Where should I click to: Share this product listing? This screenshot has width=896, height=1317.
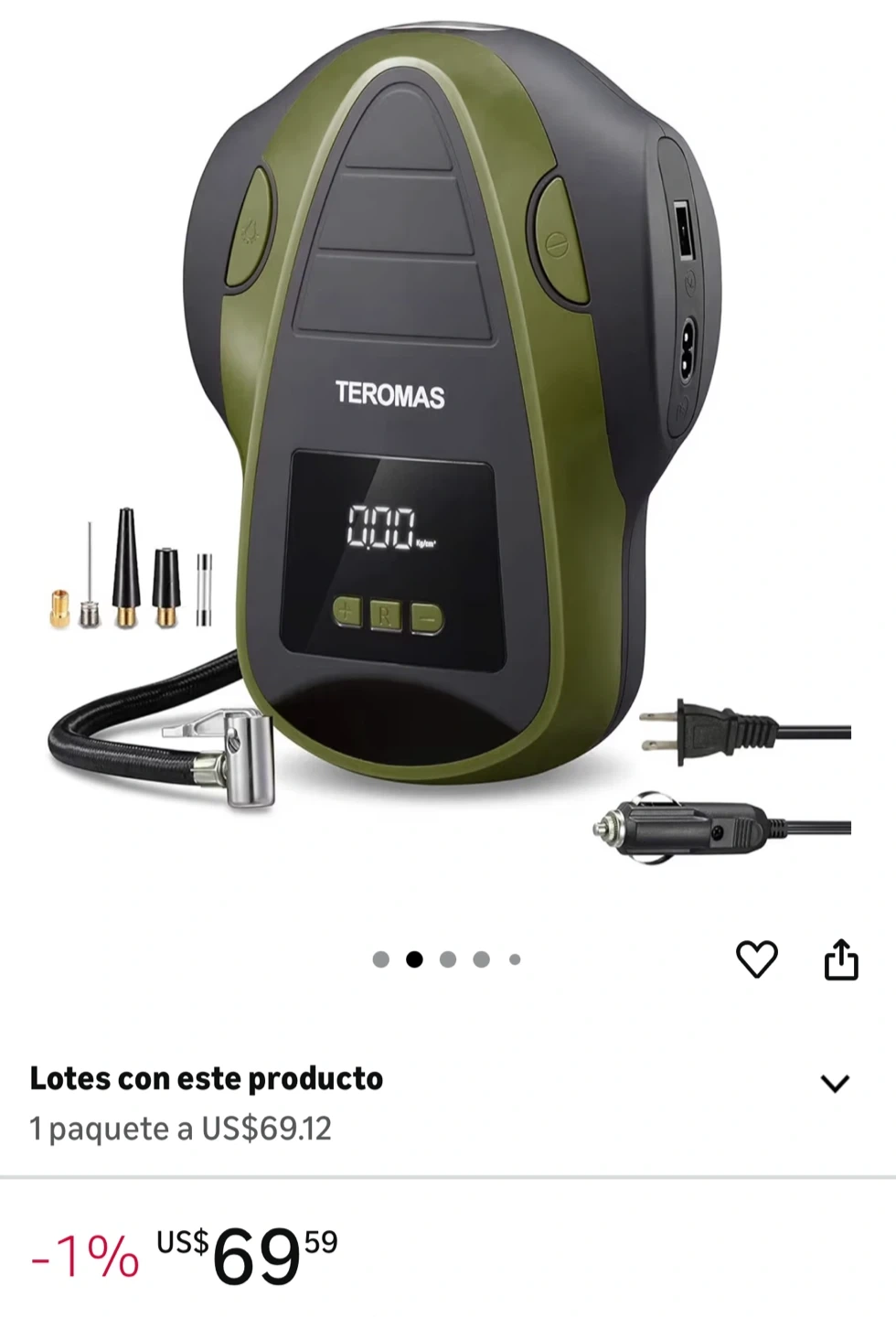pos(841,959)
